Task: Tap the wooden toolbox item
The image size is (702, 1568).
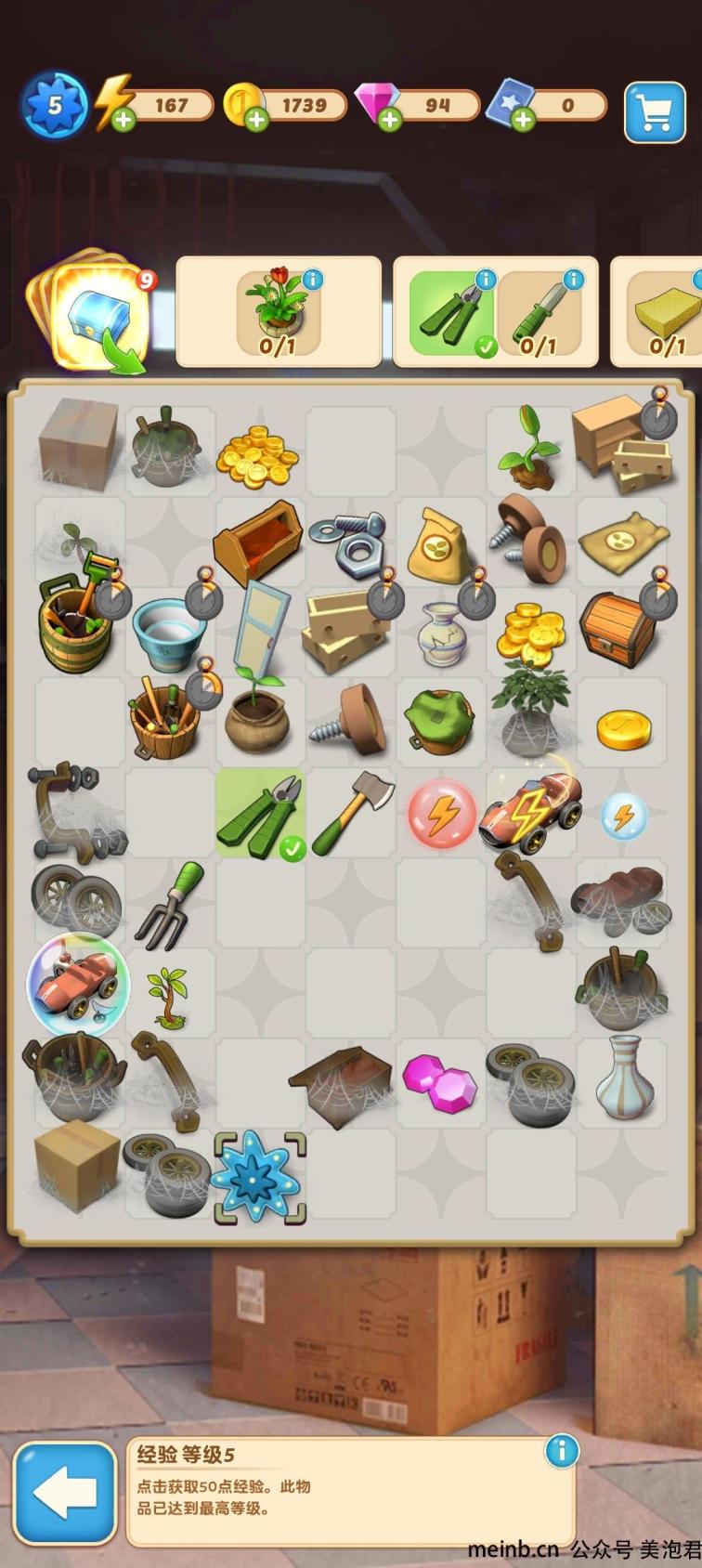Action: click(x=259, y=544)
